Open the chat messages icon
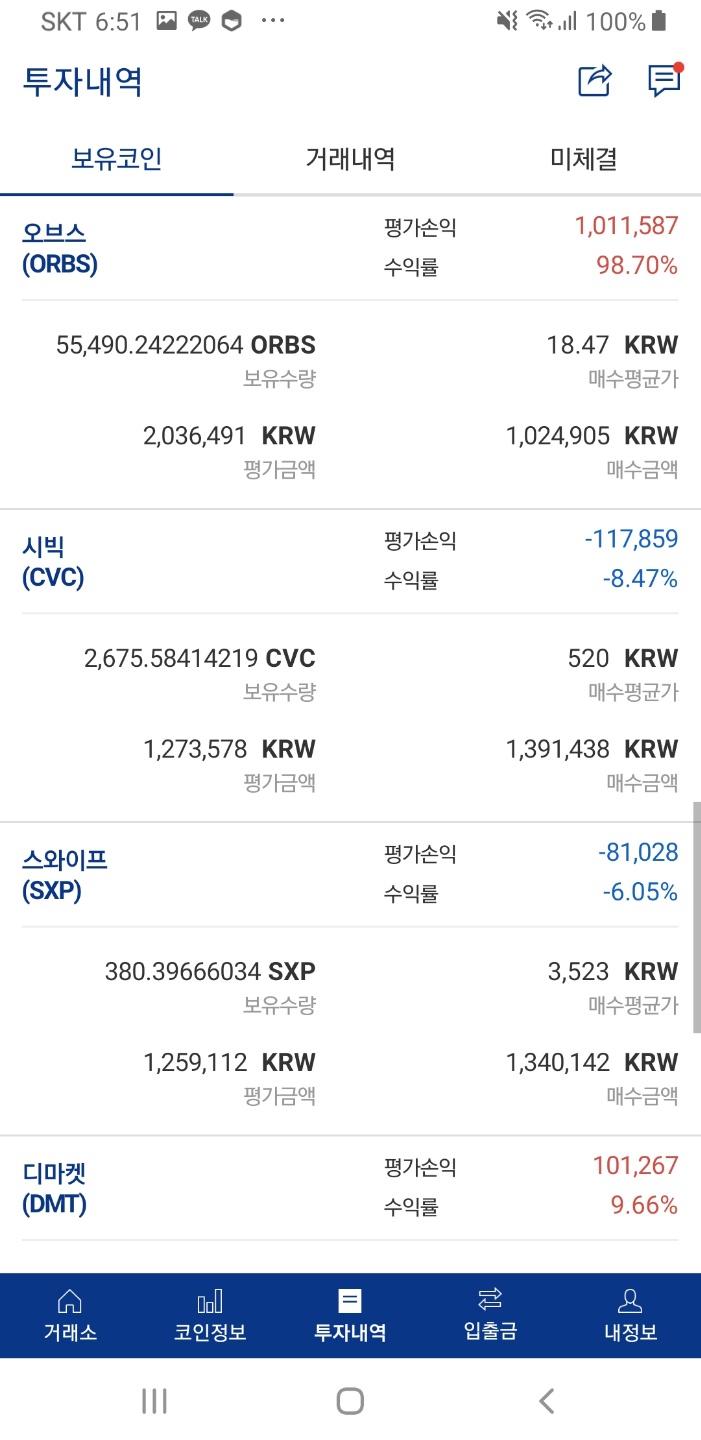The height and width of the screenshot is (1440, 701). point(664,81)
